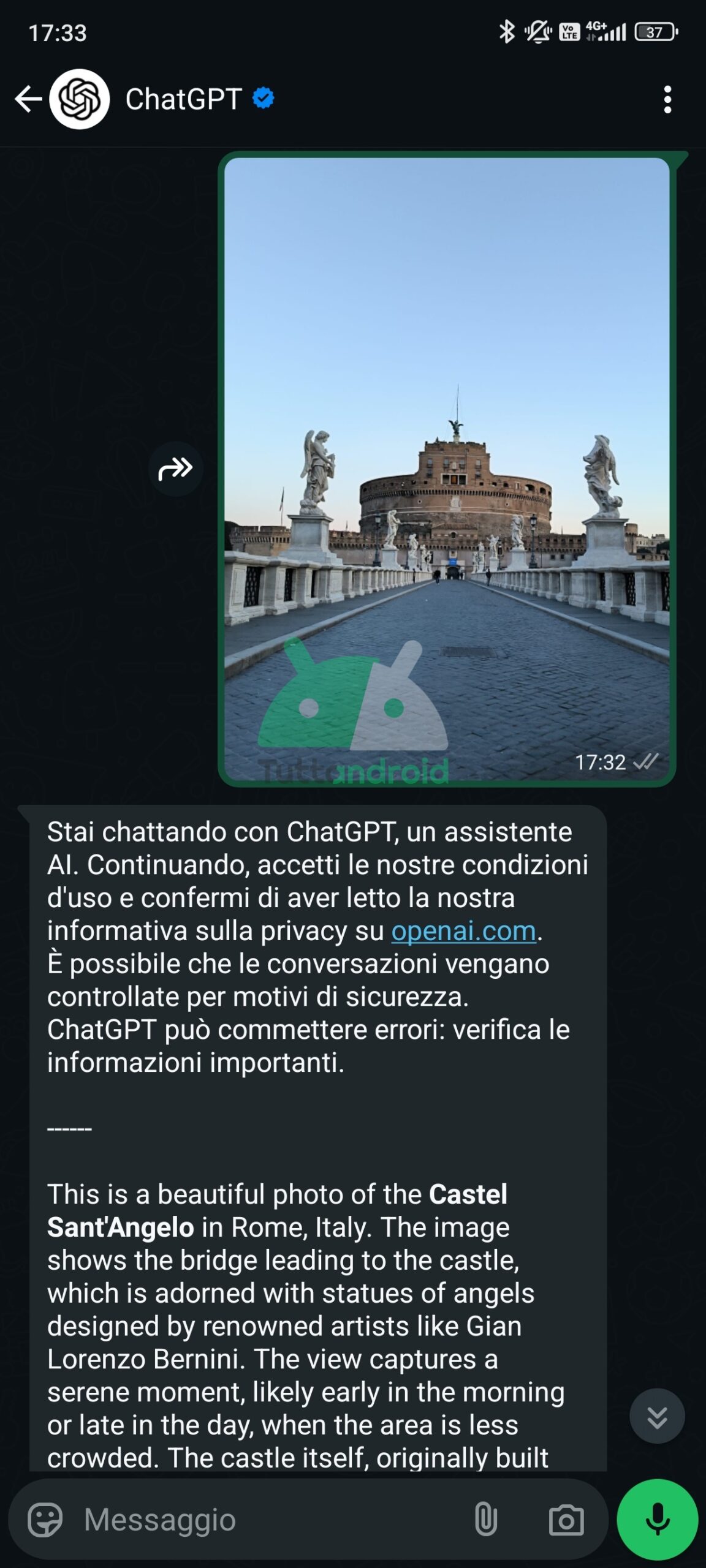Focus the Messaggio text field

coord(270,1520)
